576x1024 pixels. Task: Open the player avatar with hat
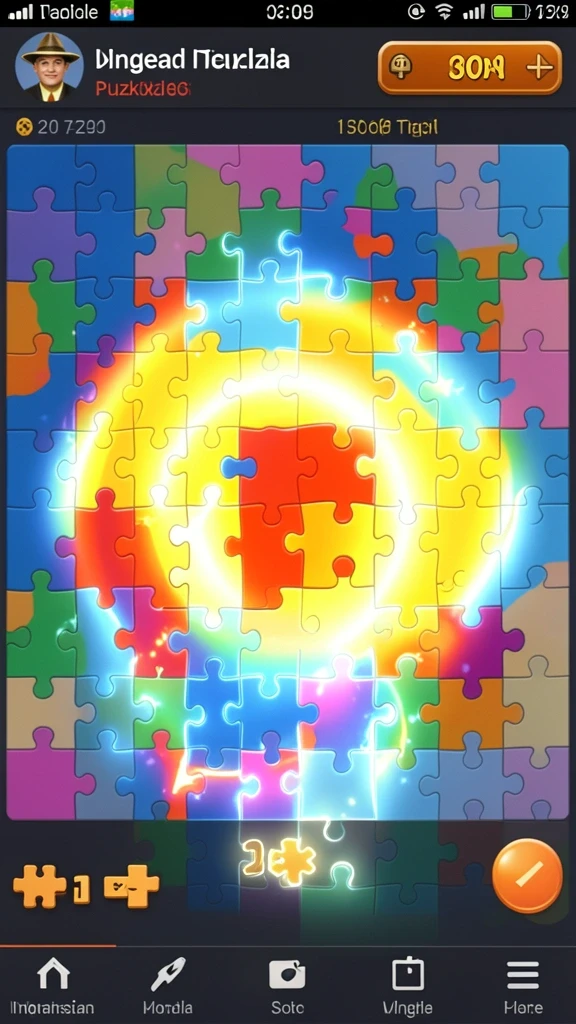(49, 68)
